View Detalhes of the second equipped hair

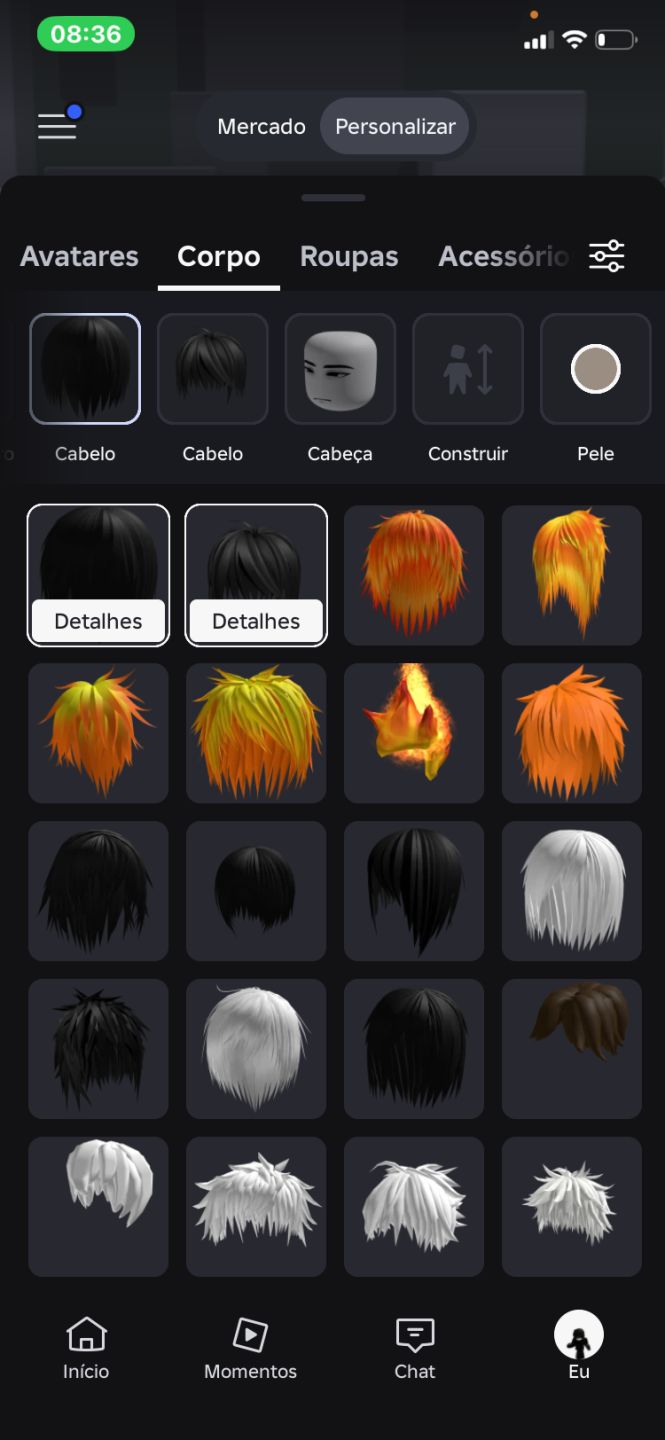click(256, 621)
